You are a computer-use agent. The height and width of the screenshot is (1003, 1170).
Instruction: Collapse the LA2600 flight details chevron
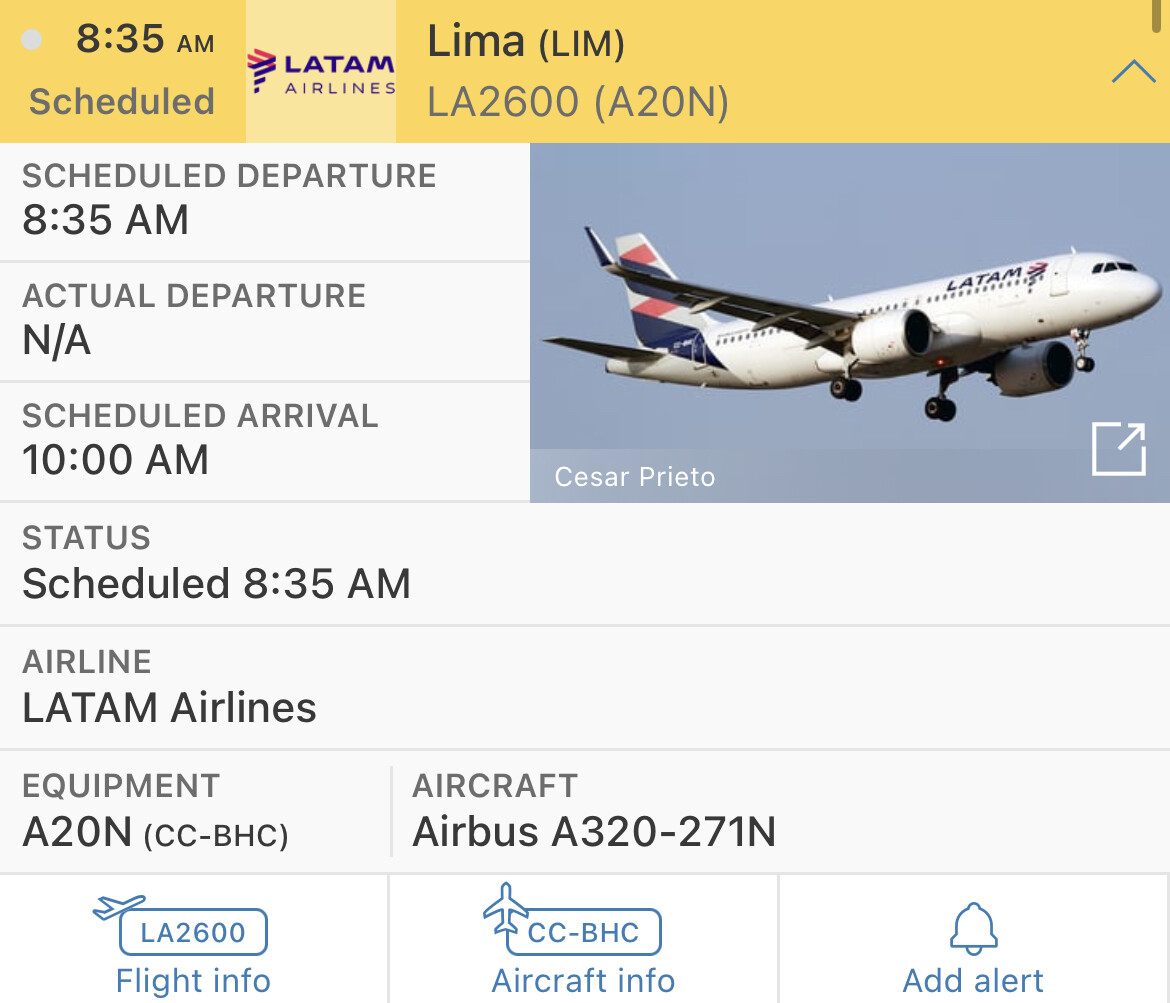click(x=1133, y=72)
